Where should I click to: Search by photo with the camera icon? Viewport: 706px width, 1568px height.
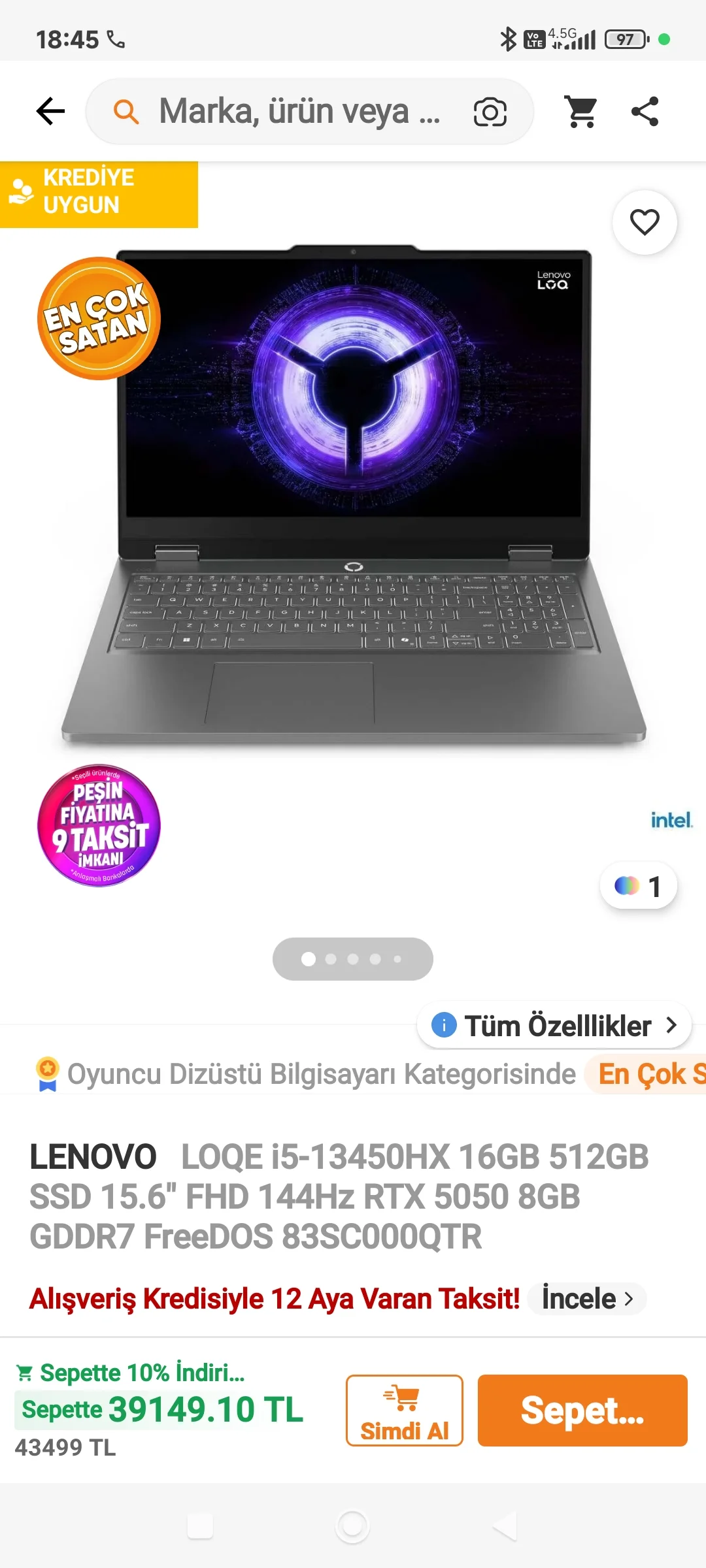tap(490, 112)
